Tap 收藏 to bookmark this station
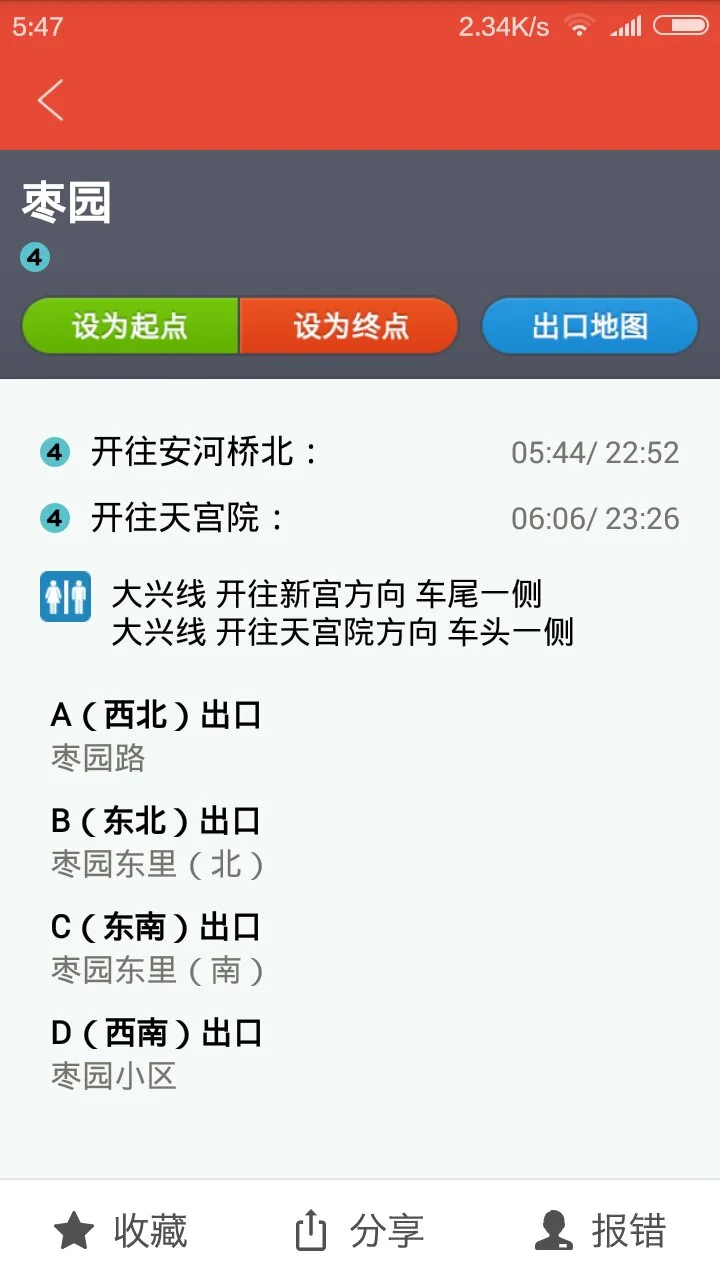The height and width of the screenshot is (1280, 720). (150, 1230)
